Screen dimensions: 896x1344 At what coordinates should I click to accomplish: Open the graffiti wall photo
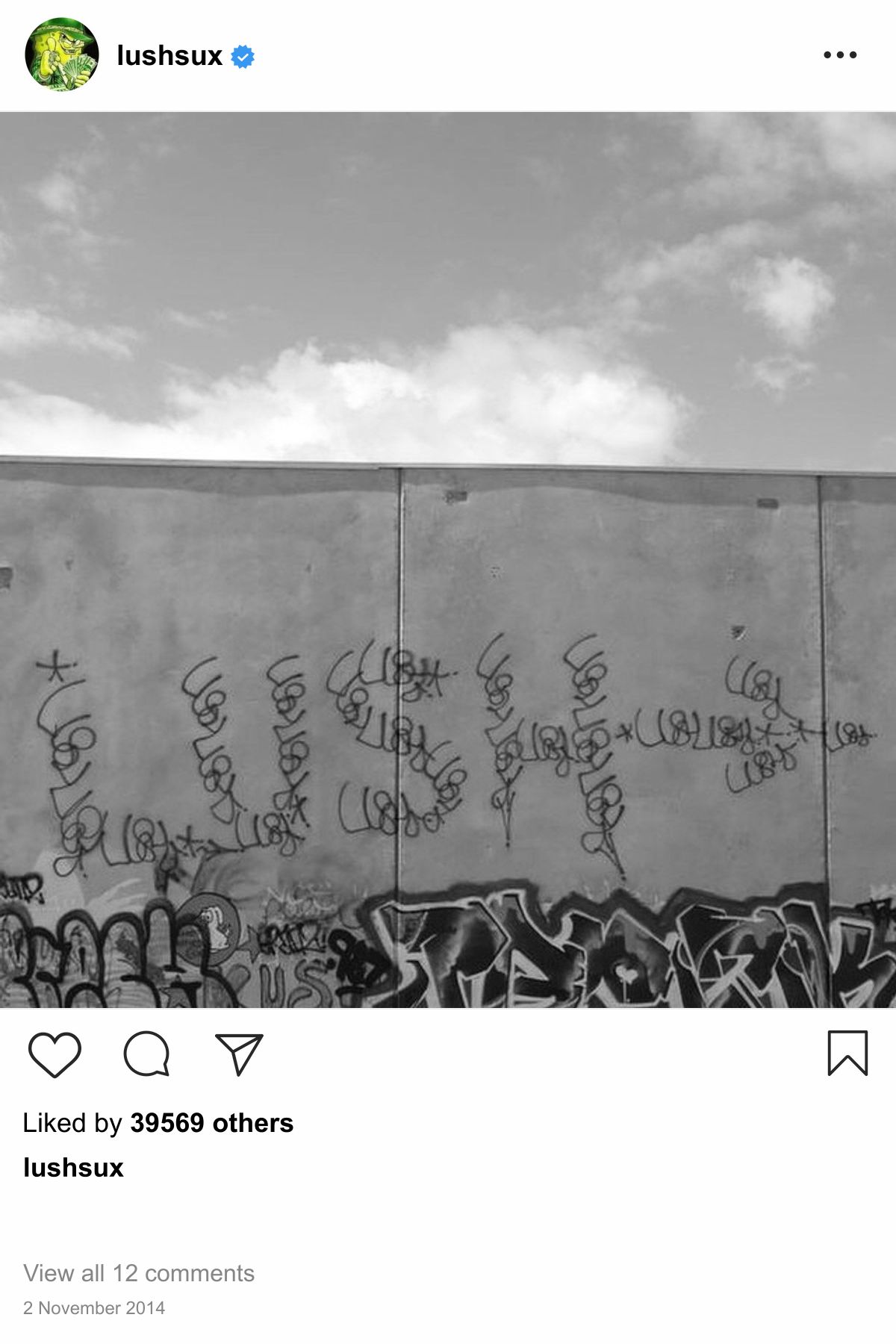[448, 560]
